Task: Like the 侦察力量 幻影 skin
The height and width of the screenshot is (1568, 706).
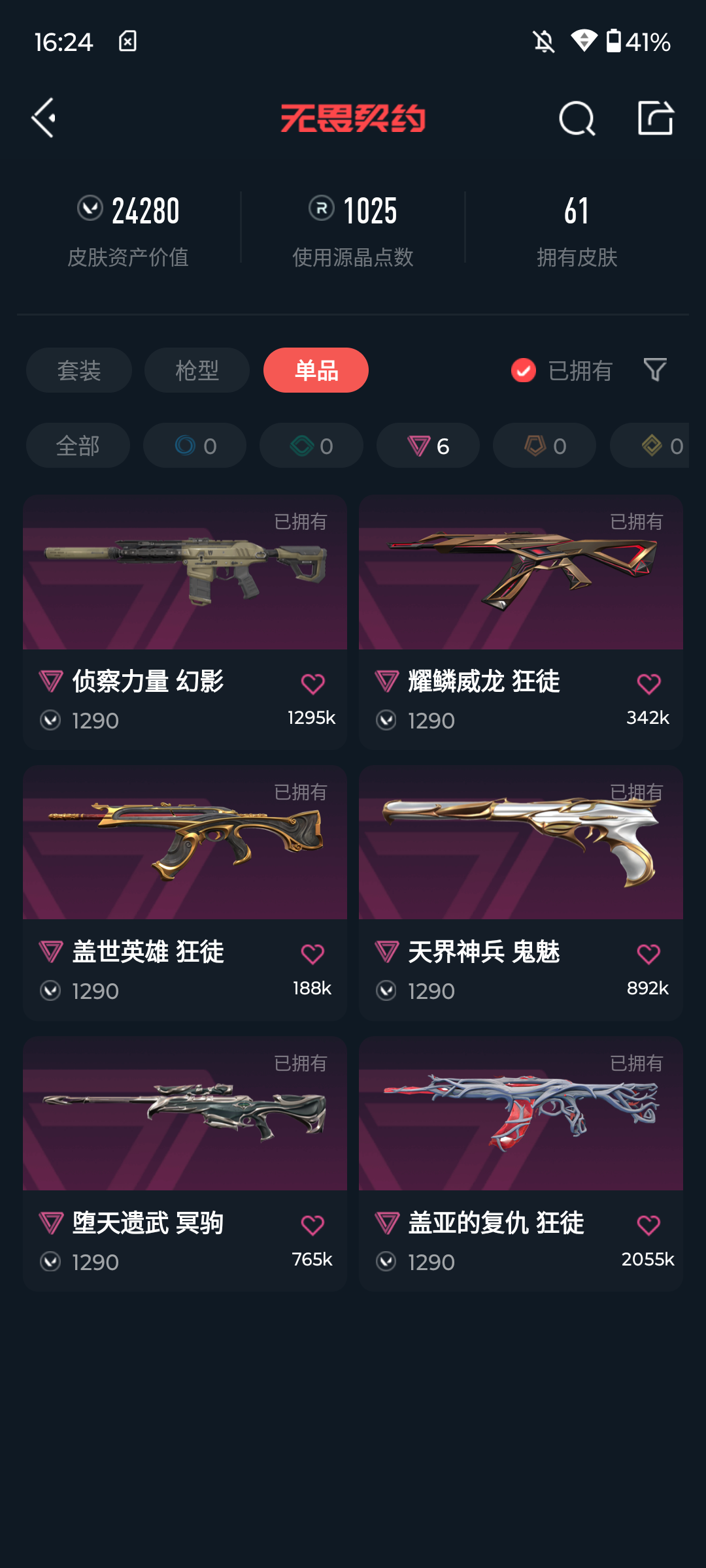Action: pyautogui.click(x=312, y=684)
